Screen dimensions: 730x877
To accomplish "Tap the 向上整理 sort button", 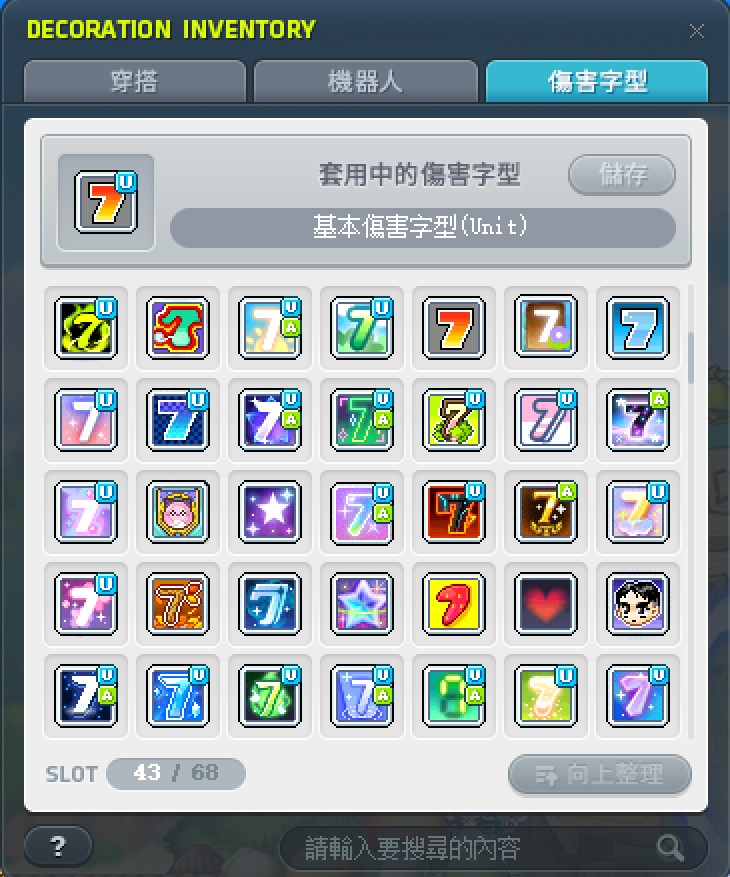I will 599,774.
